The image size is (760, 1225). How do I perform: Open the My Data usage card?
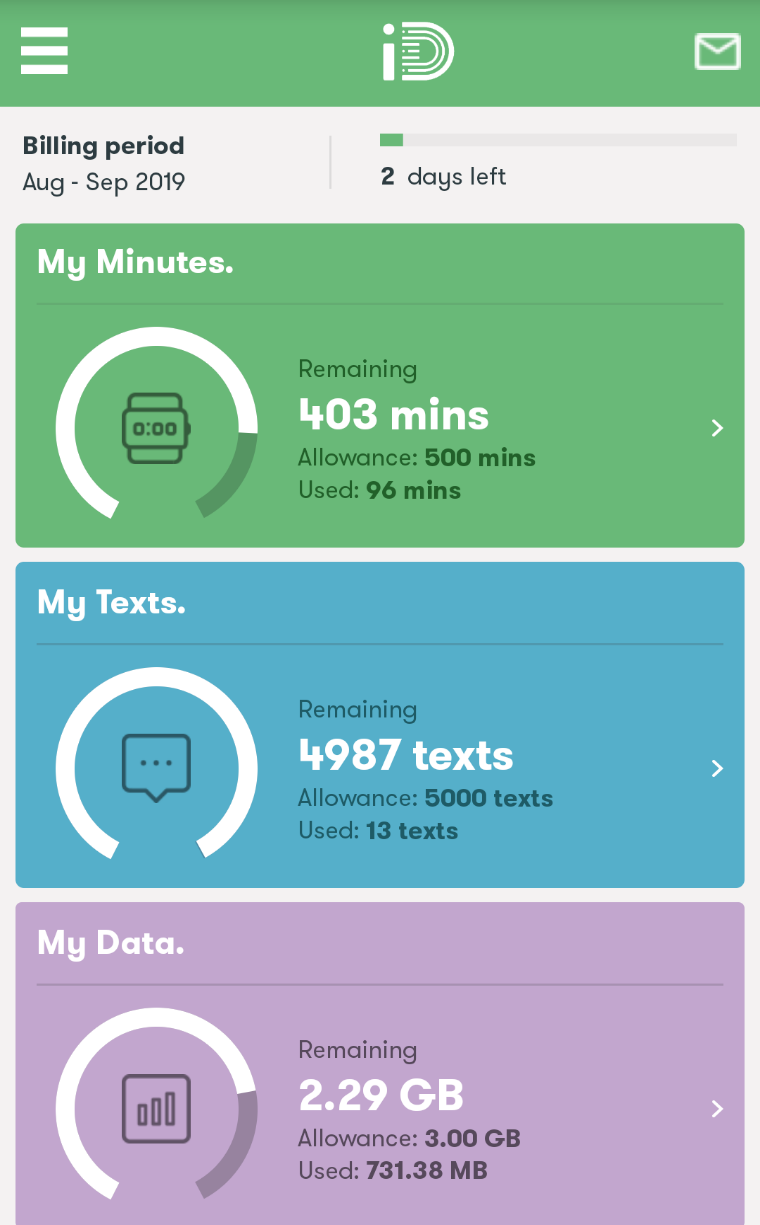click(x=380, y=1065)
